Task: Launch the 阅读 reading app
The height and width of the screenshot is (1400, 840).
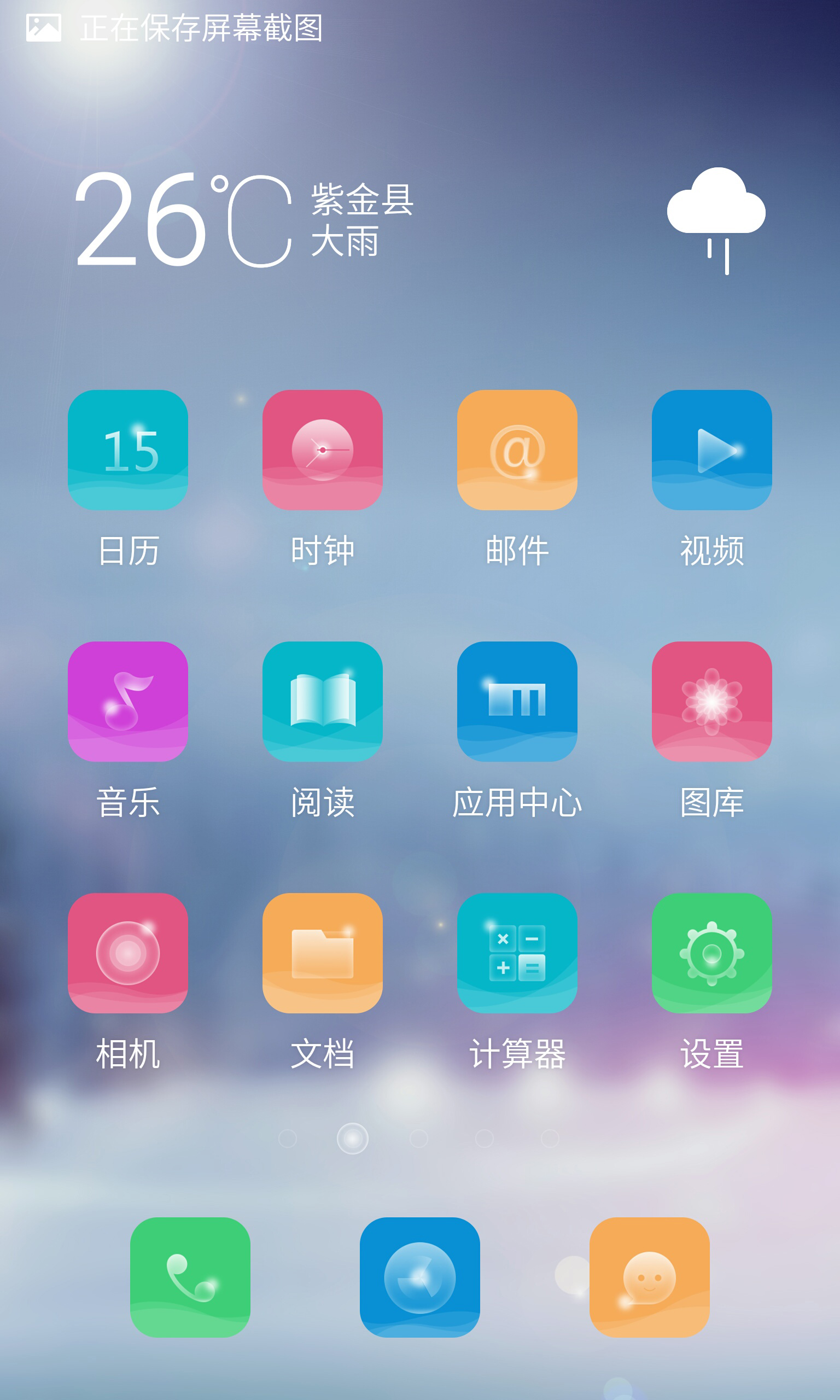Action: (x=323, y=701)
